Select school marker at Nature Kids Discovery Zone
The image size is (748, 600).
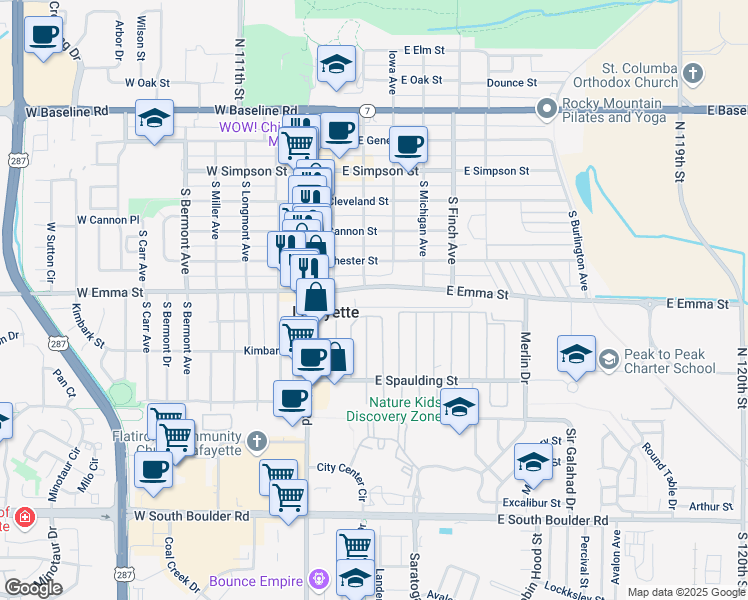459,408
